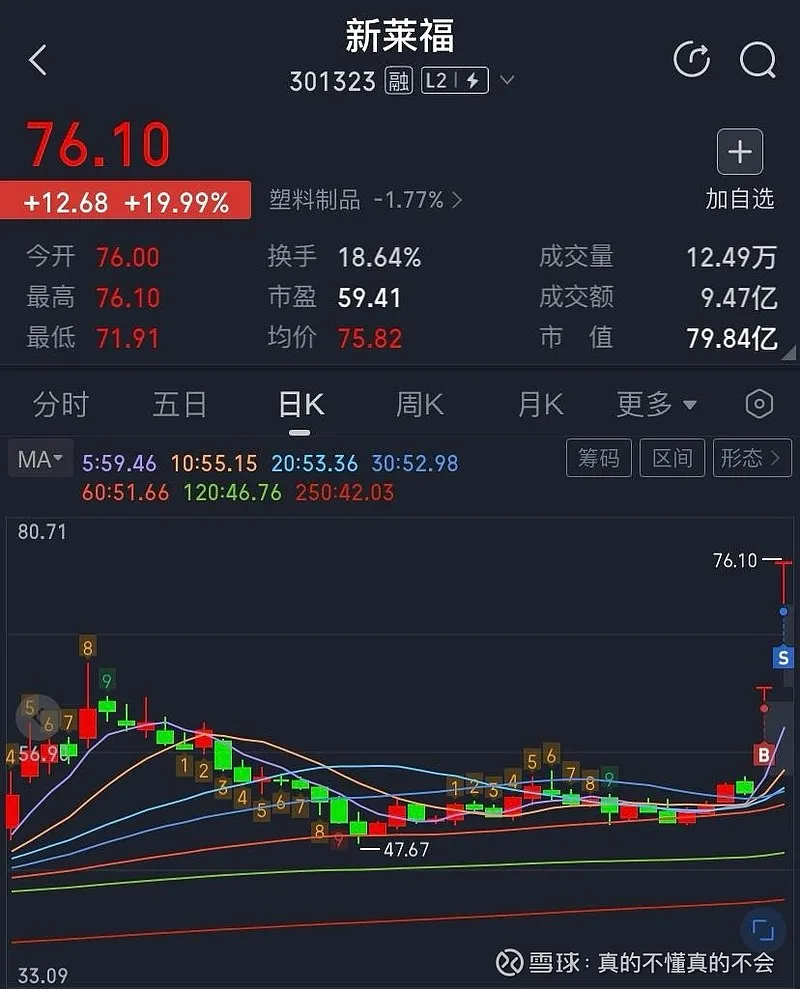
Task: Open the 形态 pattern option
Action: pyautogui.click(x=751, y=458)
